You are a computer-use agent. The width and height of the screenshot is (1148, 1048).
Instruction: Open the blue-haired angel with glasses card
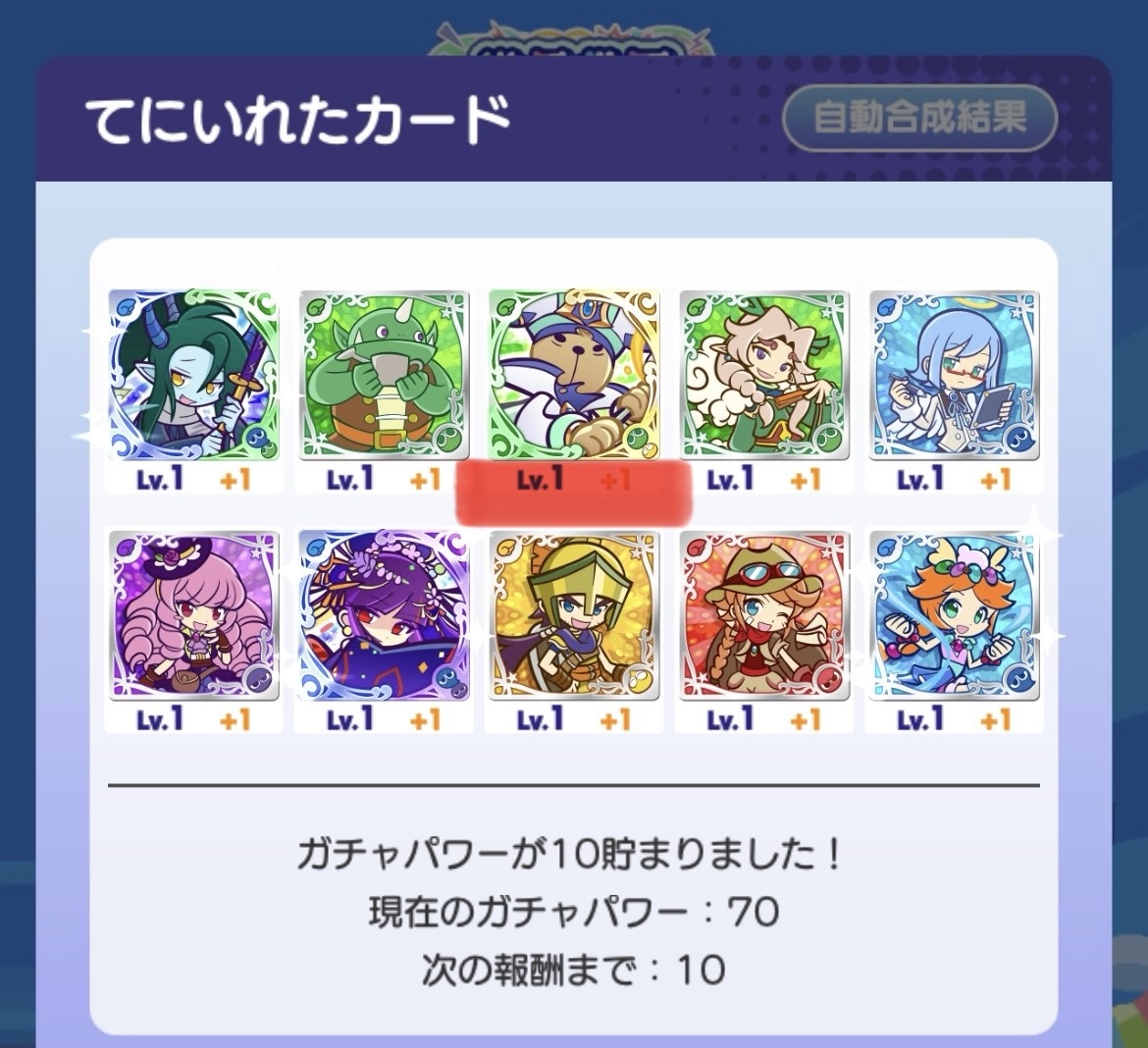coord(955,375)
